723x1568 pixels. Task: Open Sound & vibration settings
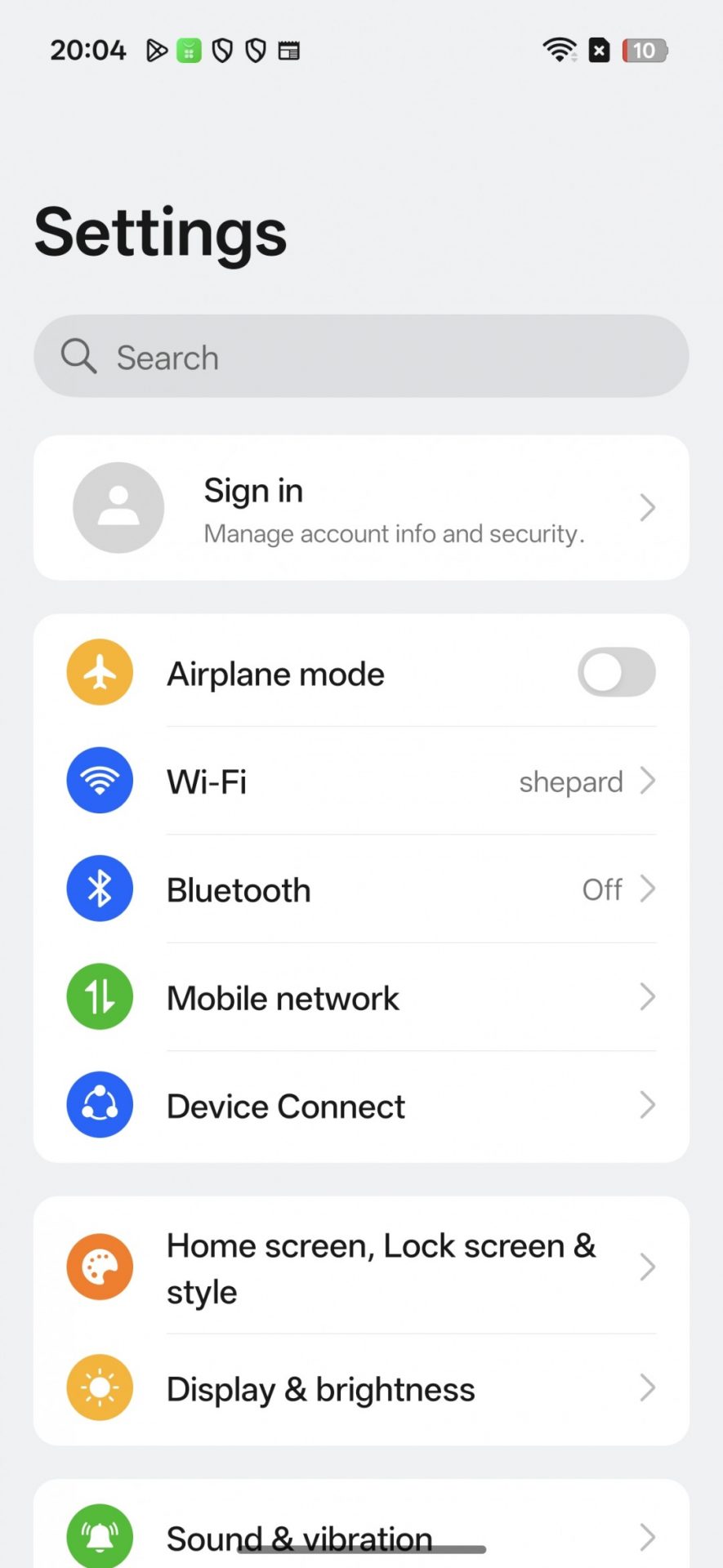(360, 1529)
